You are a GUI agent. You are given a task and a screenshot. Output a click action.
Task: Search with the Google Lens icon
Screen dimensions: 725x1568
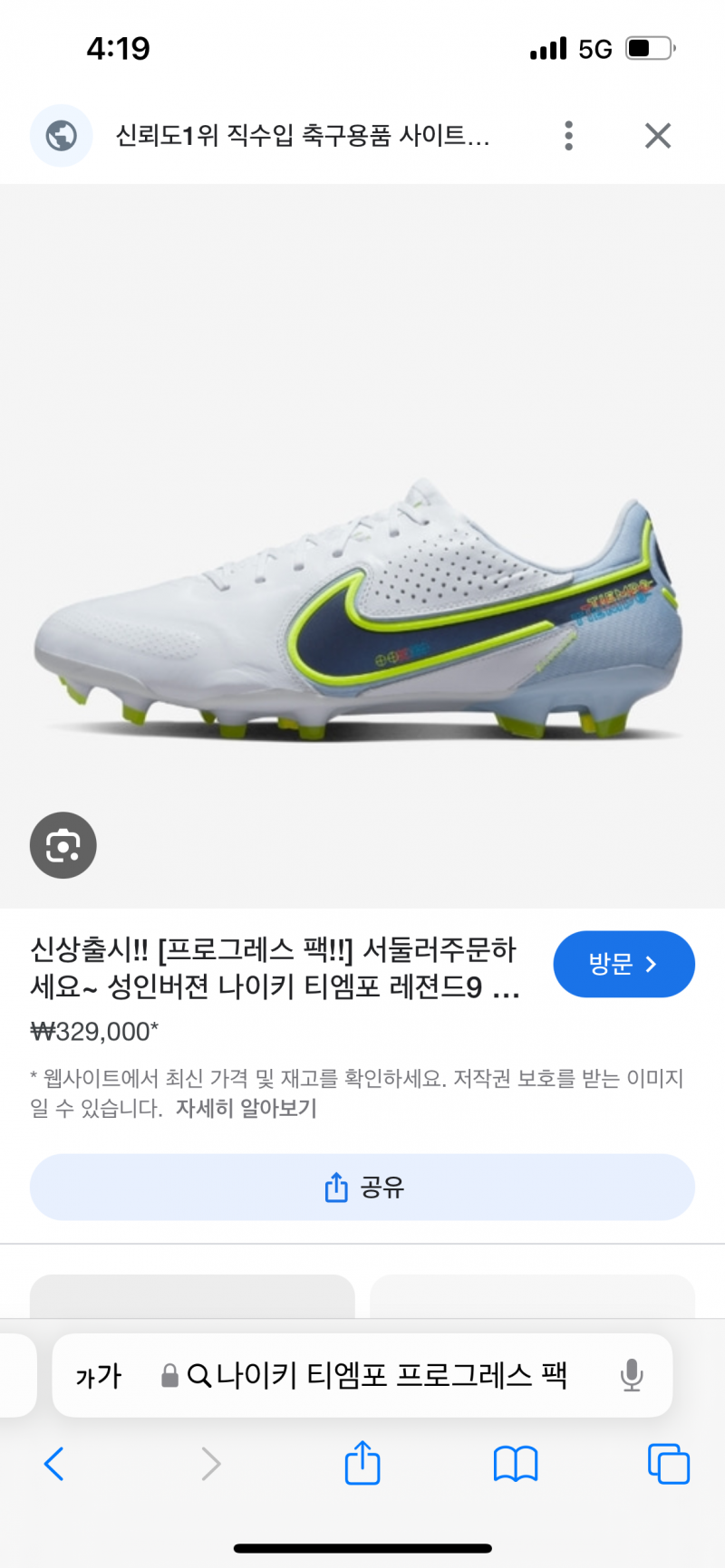[63, 845]
